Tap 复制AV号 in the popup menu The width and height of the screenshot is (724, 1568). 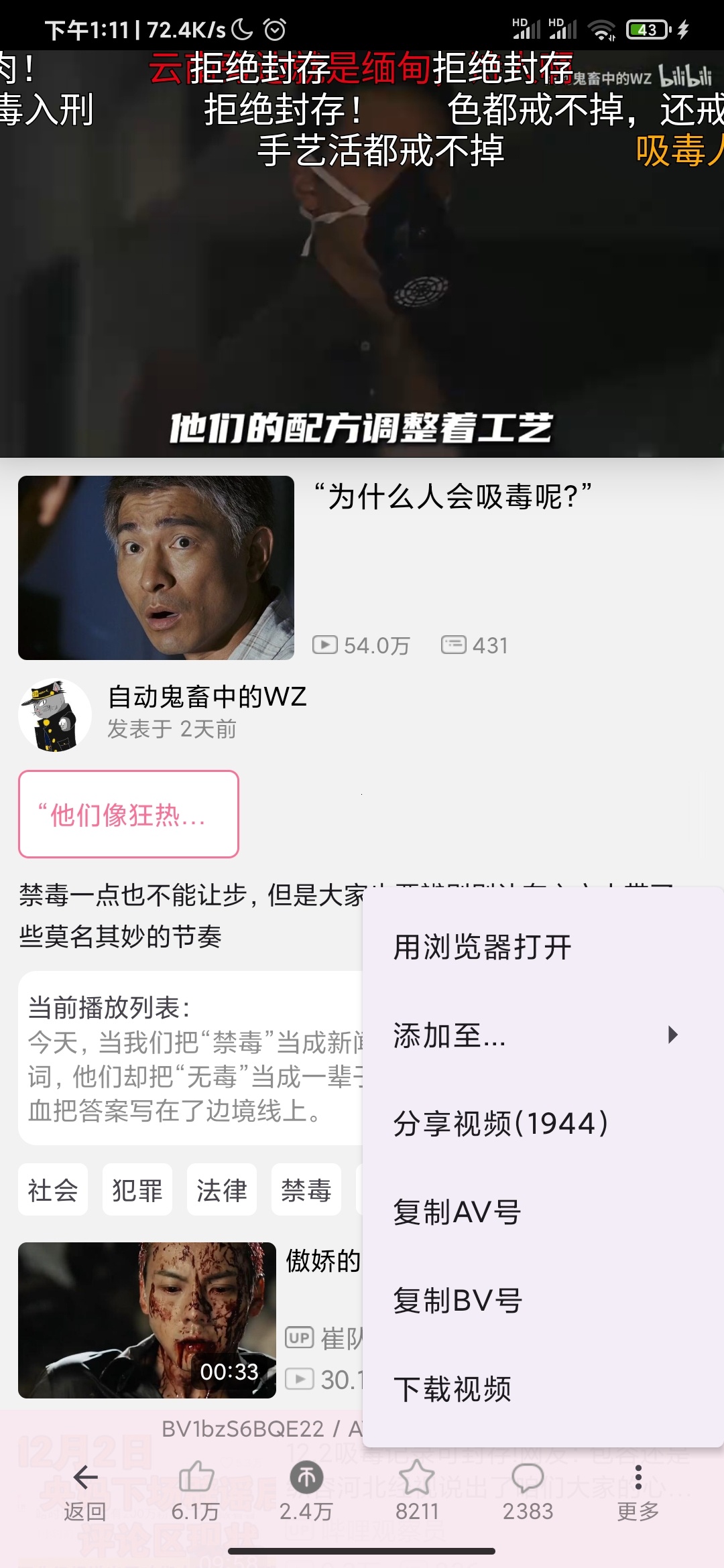(457, 1212)
